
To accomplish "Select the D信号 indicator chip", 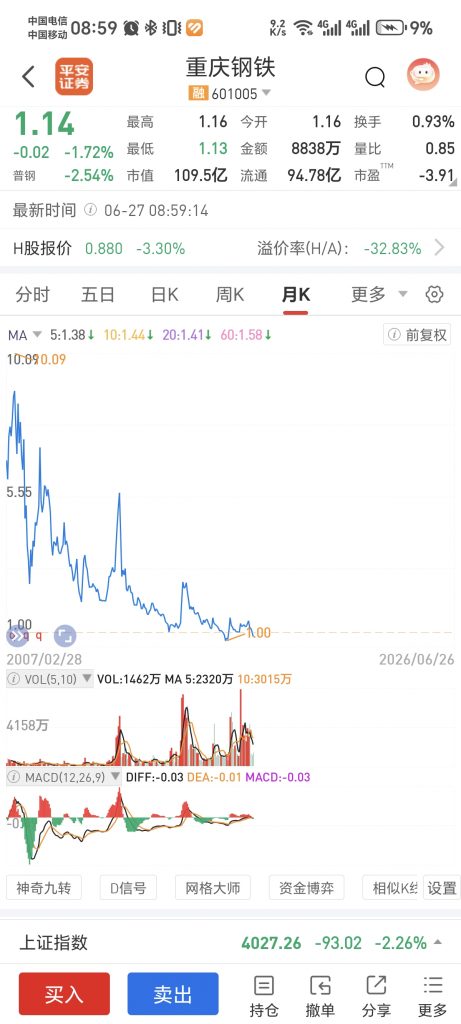I will click(128, 888).
